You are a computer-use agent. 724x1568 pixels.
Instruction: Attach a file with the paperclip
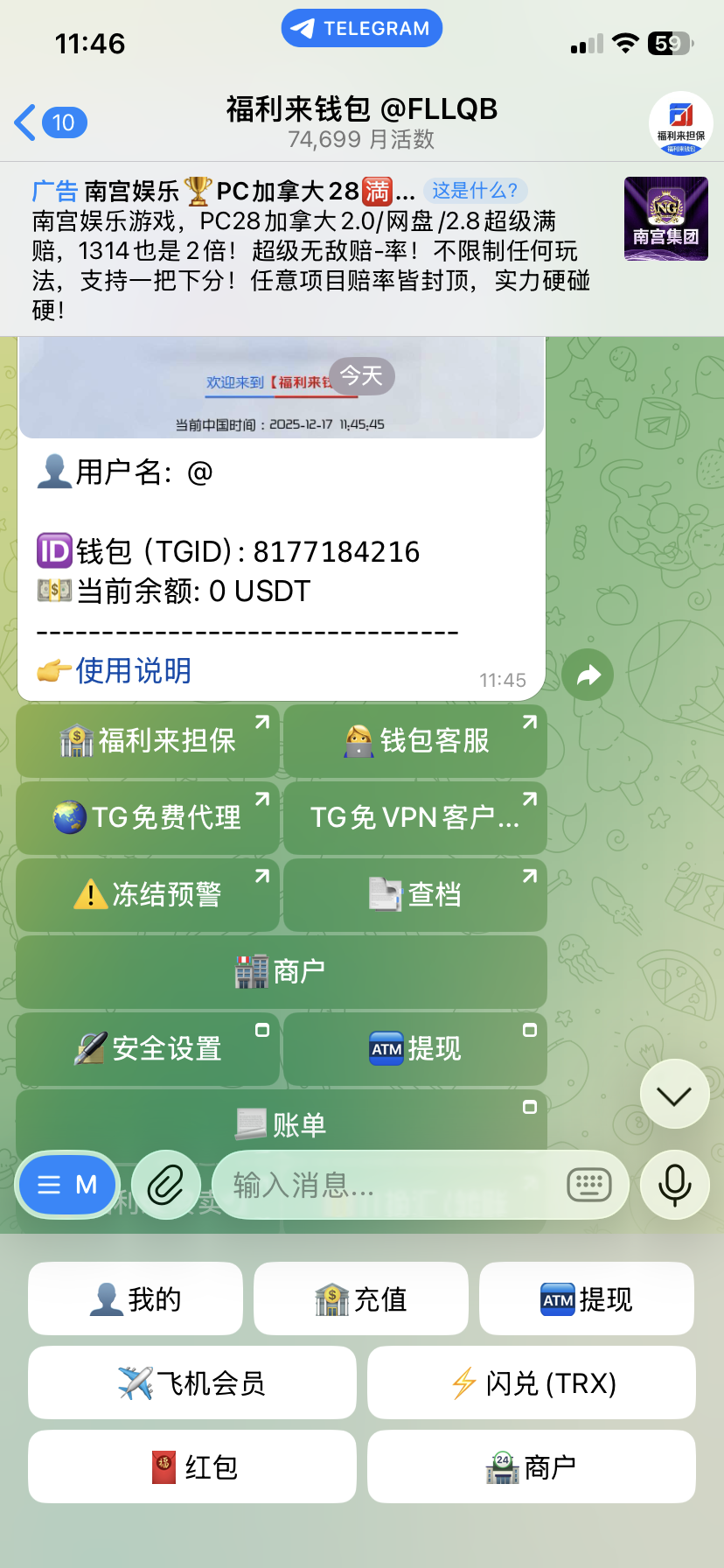tap(166, 1185)
